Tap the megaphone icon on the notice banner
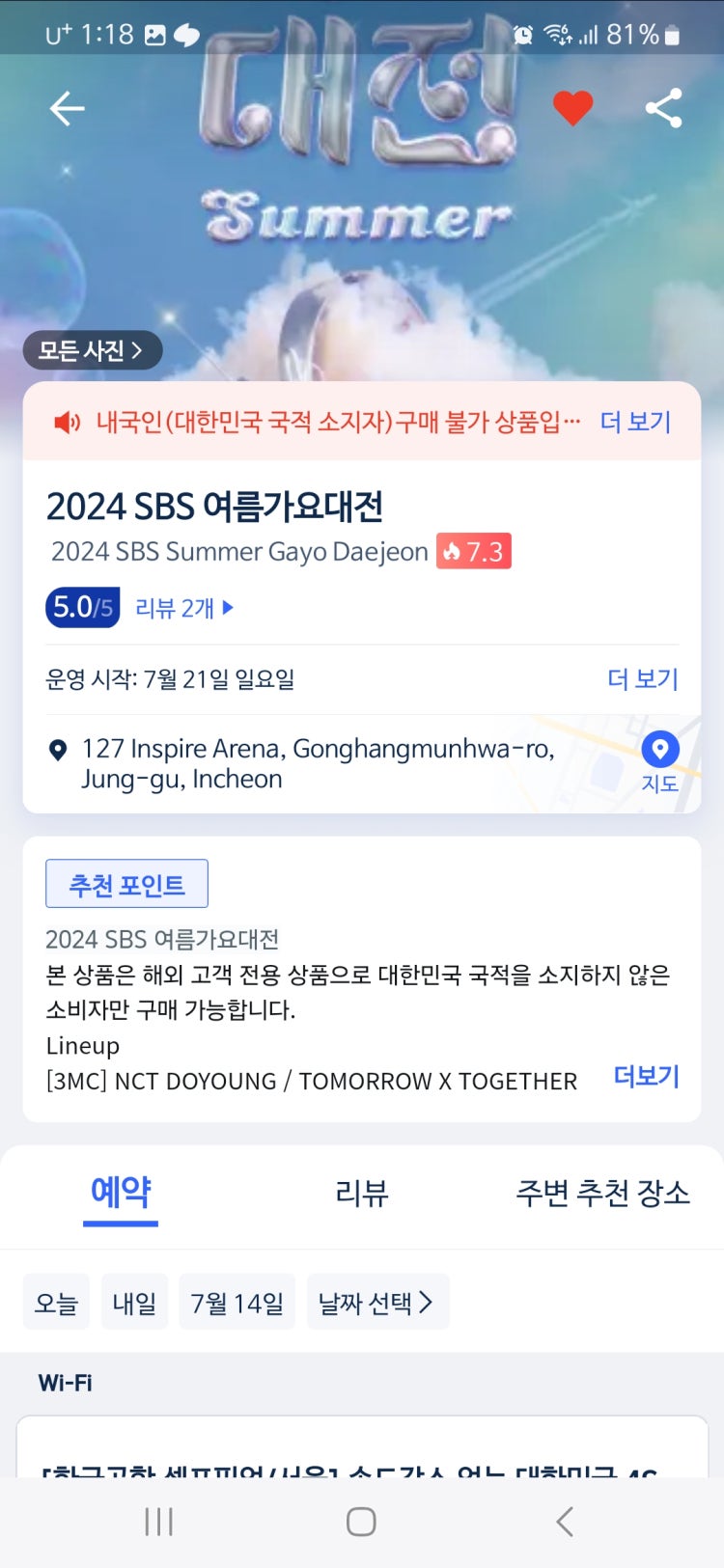 (x=68, y=421)
